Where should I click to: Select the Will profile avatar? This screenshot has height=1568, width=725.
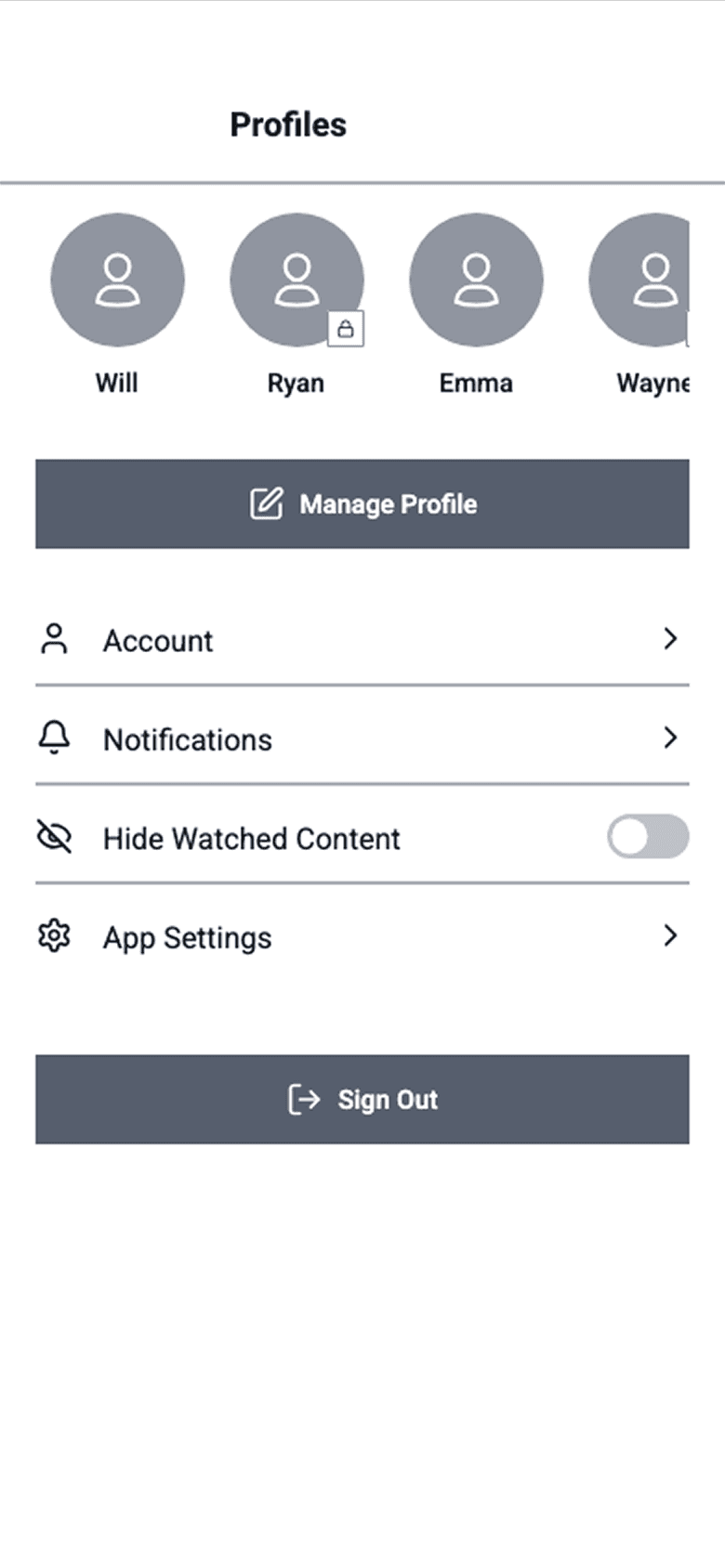point(117,280)
